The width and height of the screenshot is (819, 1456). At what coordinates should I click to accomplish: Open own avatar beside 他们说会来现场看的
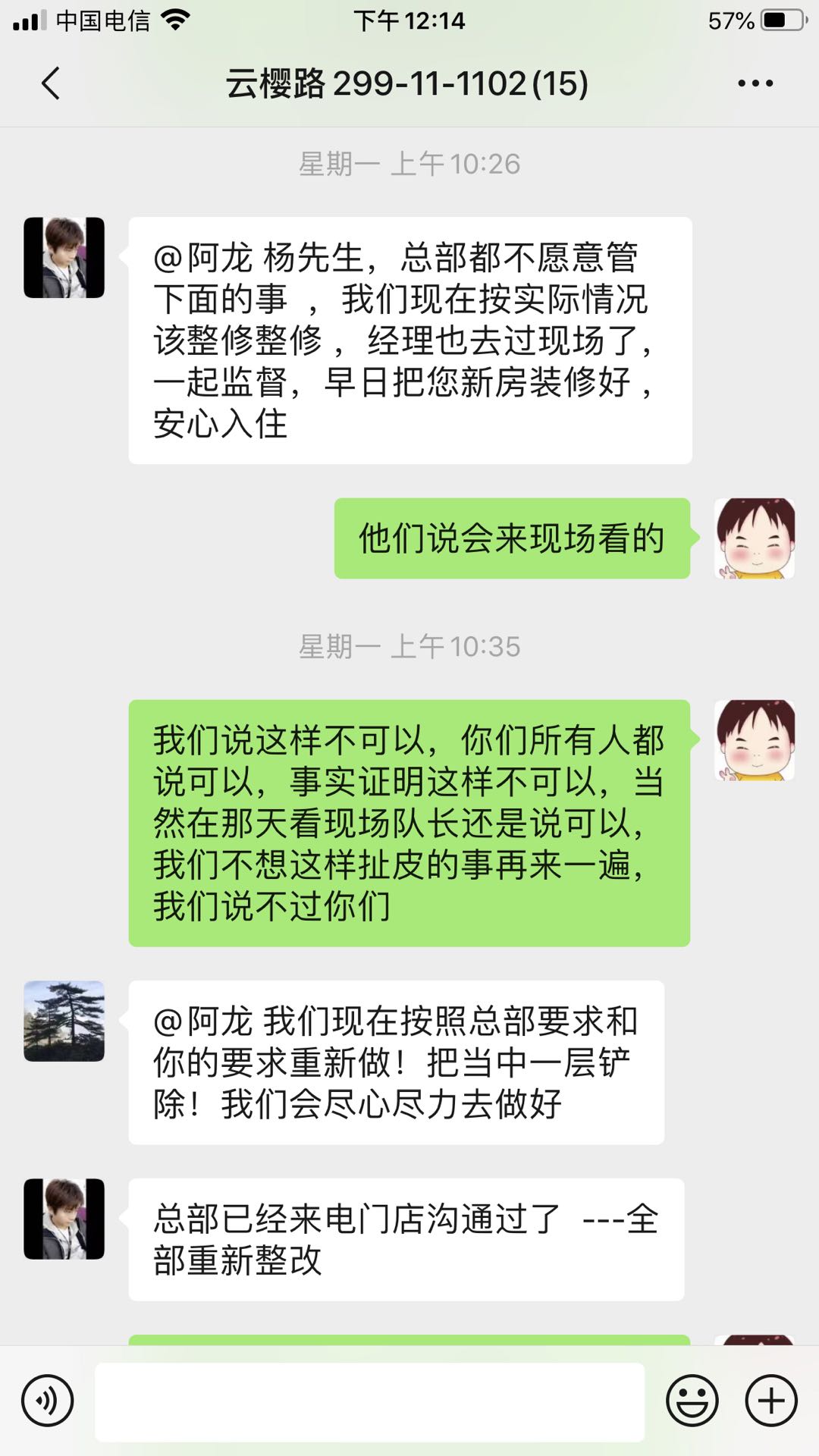pyautogui.click(x=755, y=538)
